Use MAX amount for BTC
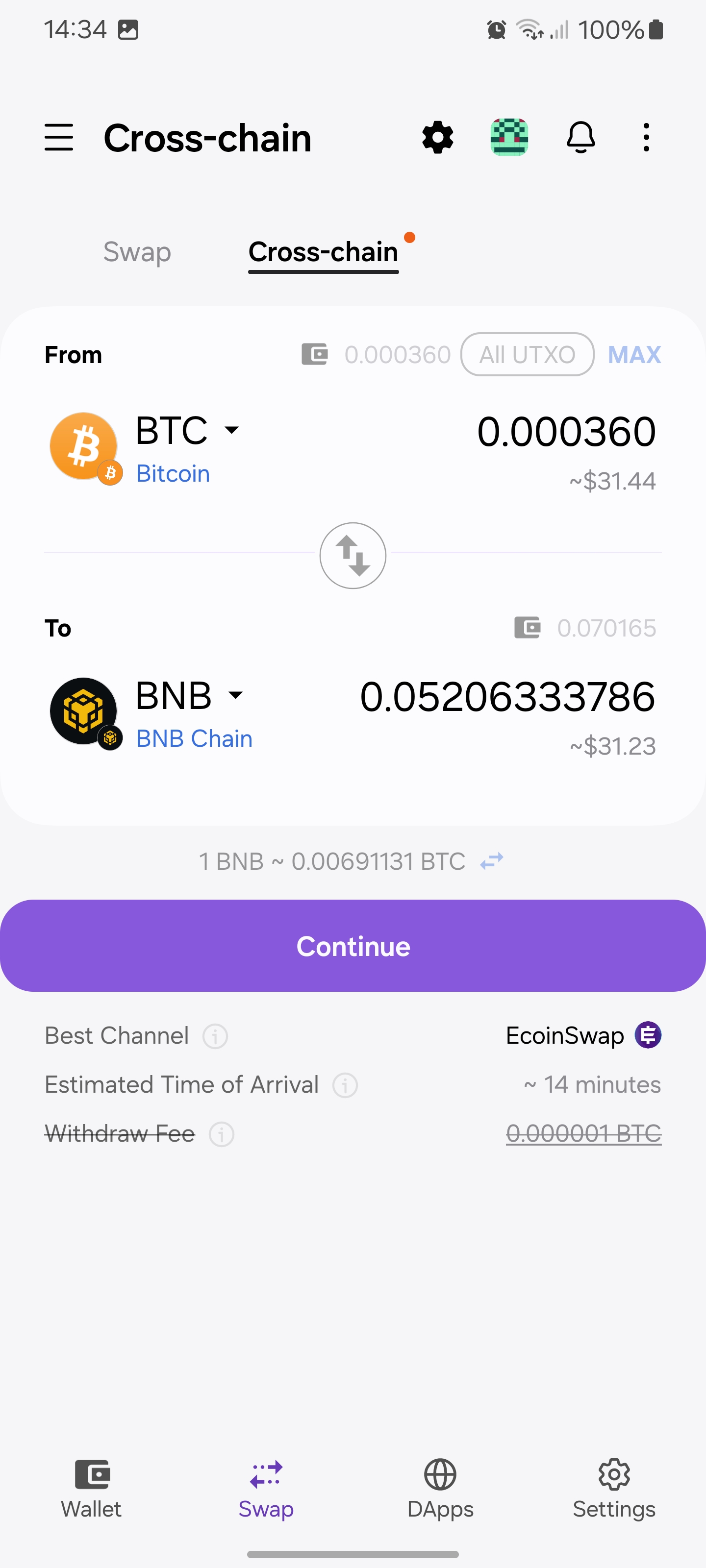This screenshot has width=706, height=1568. (x=634, y=354)
